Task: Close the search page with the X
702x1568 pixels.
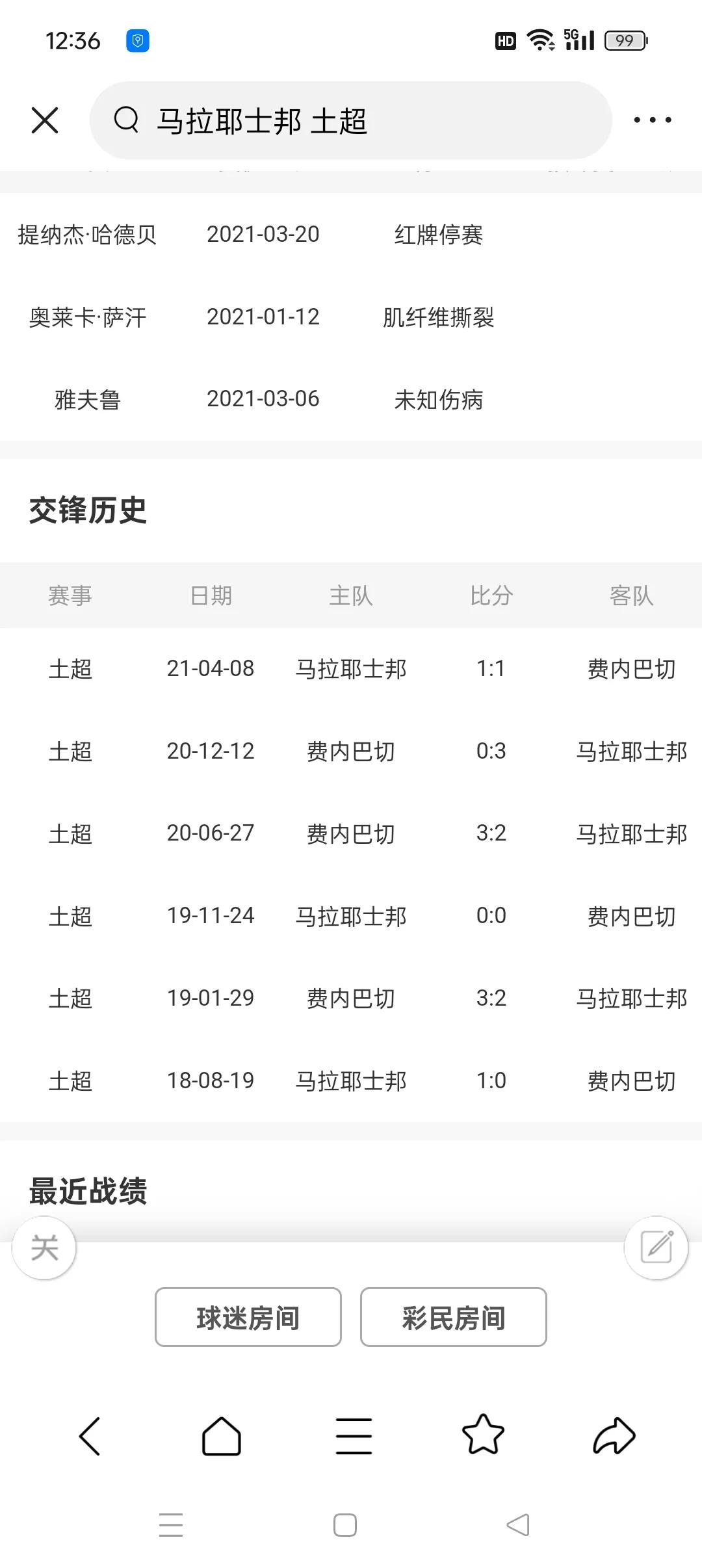Action: click(45, 120)
